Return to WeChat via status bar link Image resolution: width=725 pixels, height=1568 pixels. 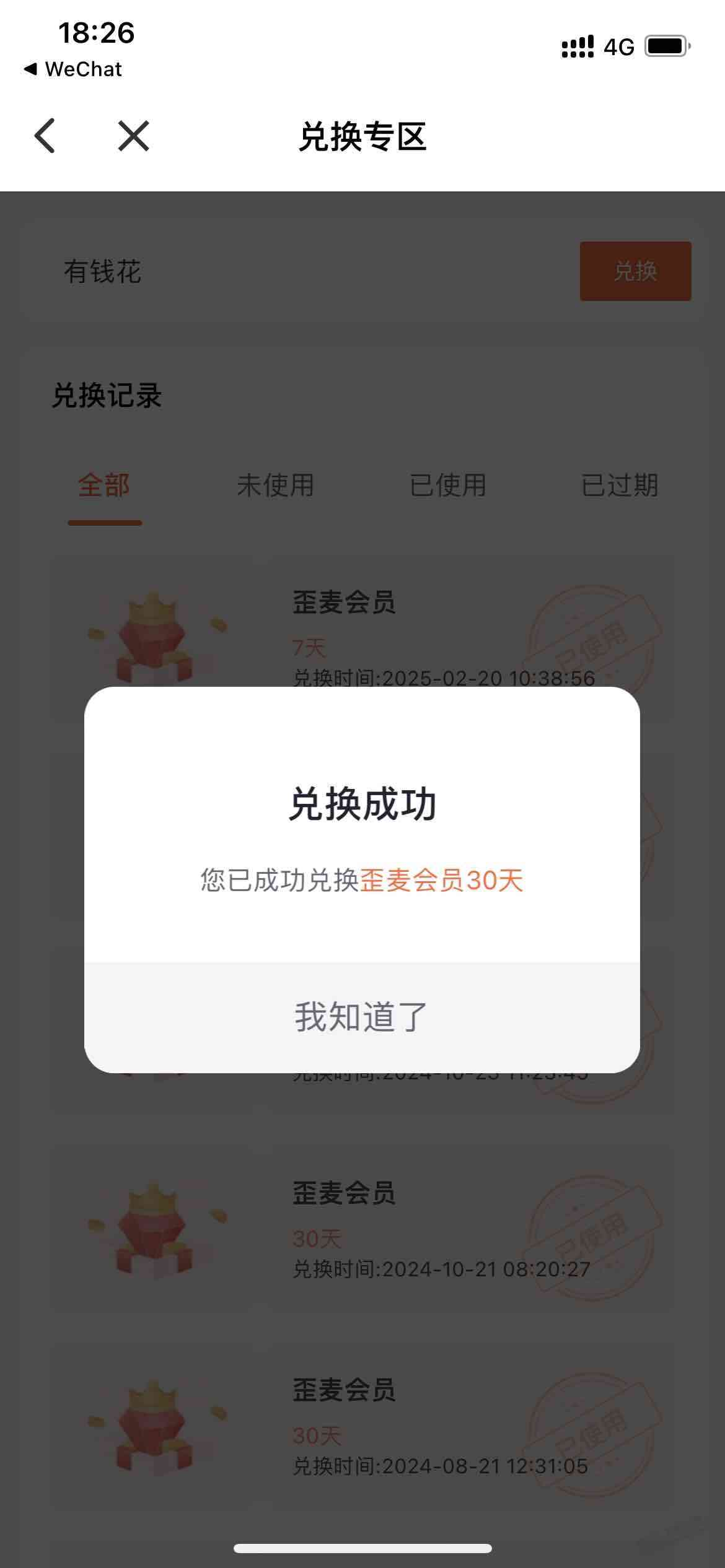point(73,69)
